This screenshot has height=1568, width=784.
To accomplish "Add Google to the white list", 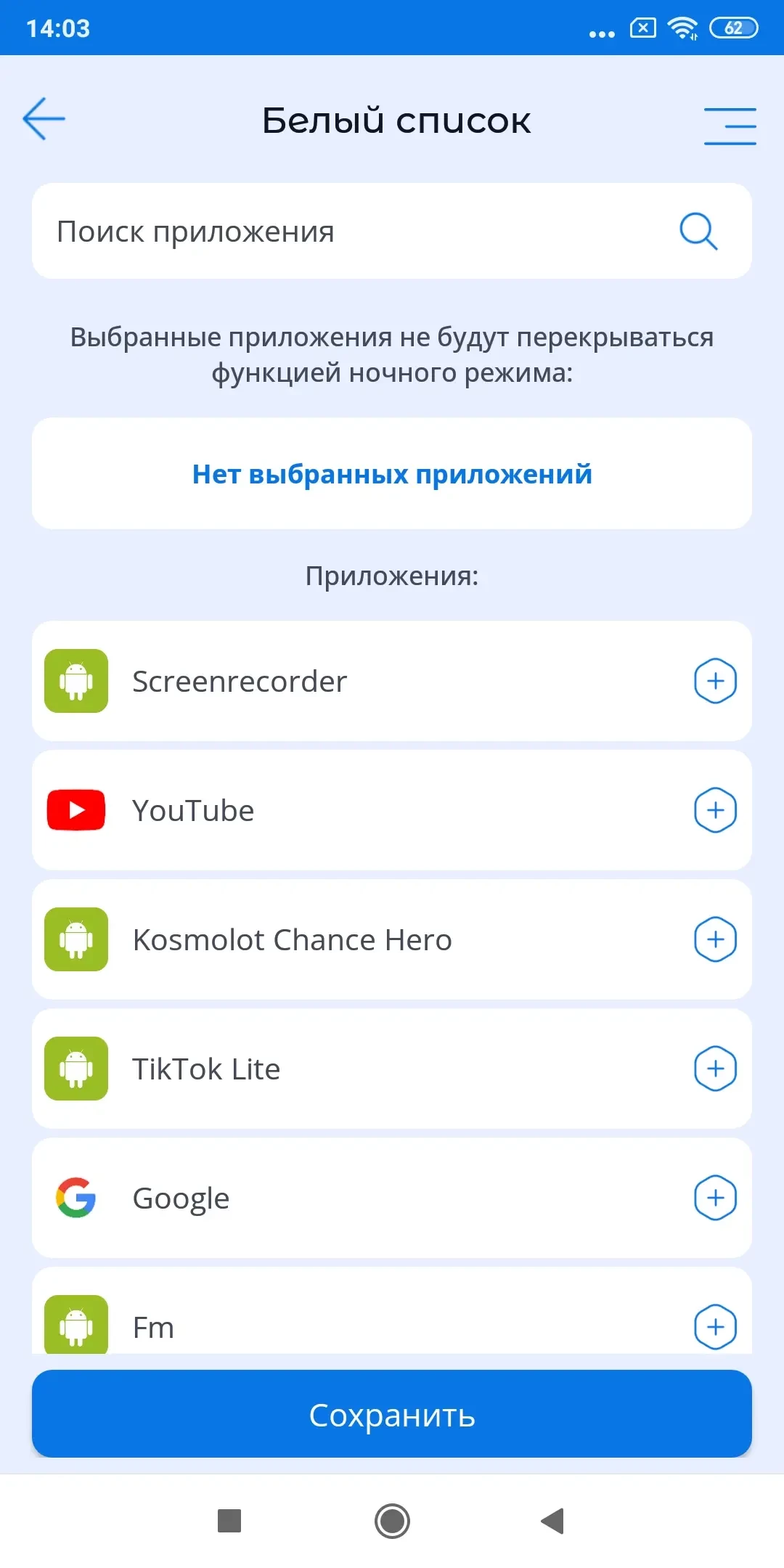I will [715, 1198].
